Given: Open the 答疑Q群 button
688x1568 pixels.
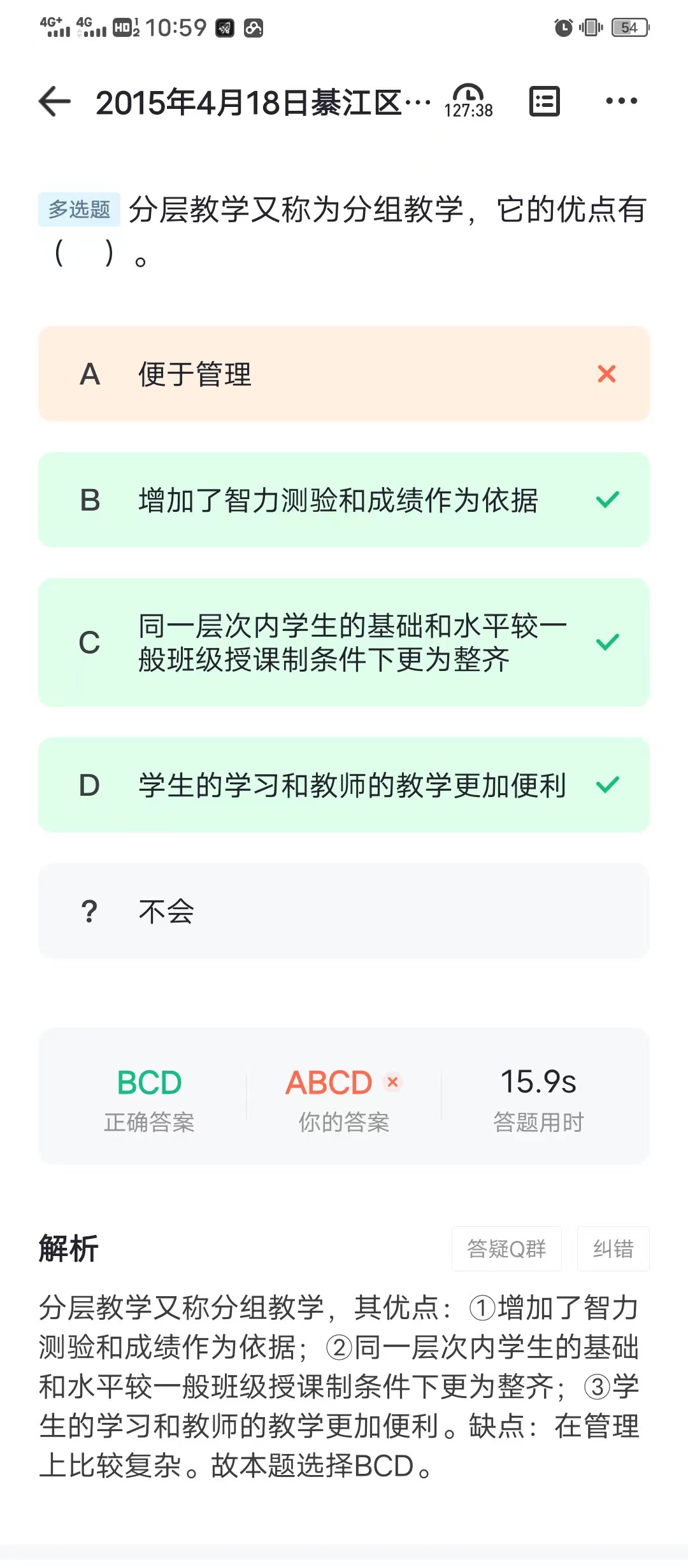Looking at the screenshot, I should point(507,1248).
